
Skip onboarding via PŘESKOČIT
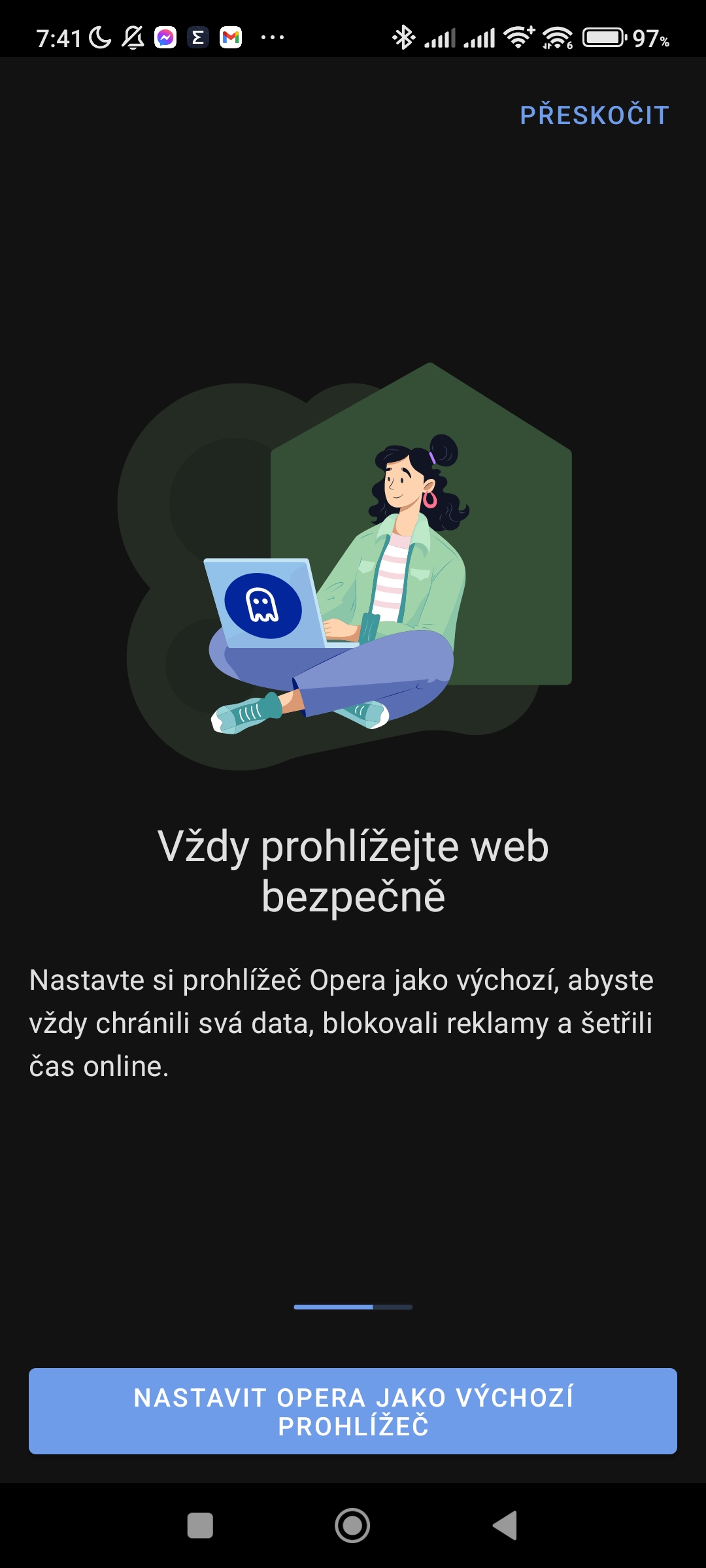click(594, 115)
